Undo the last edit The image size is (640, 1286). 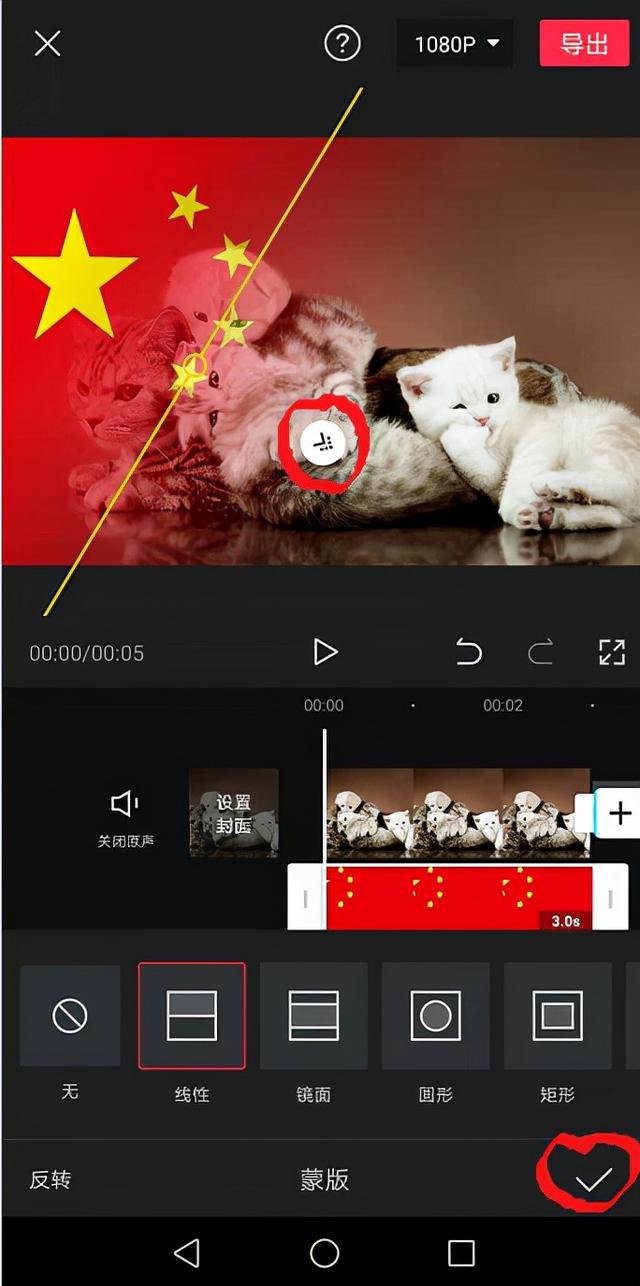pyautogui.click(x=468, y=652)
